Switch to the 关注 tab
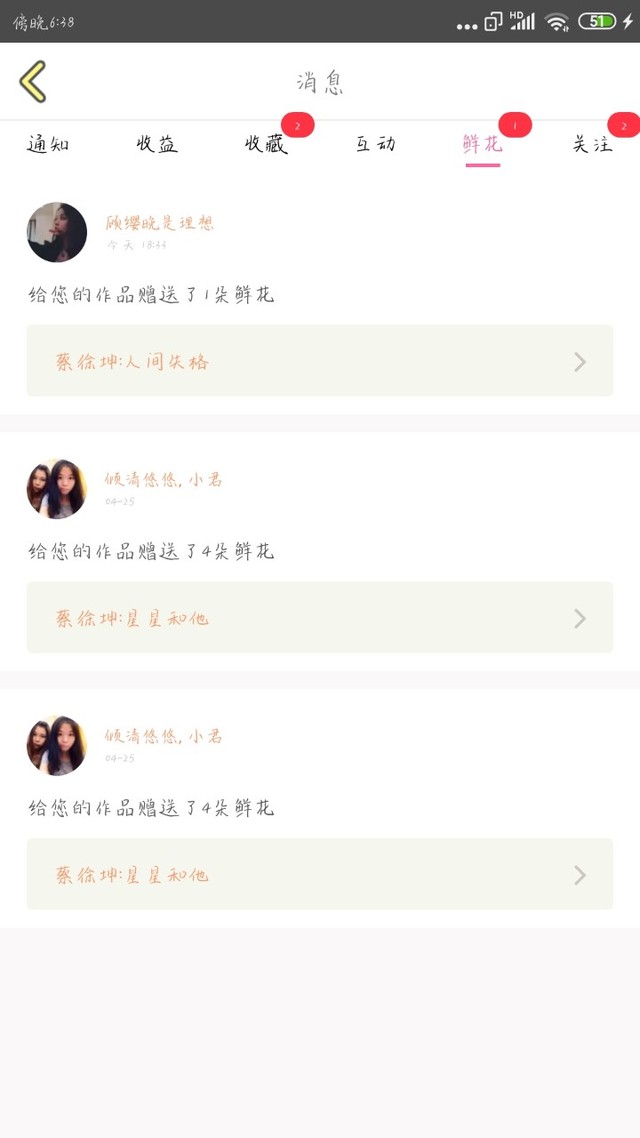This screenshot has width=640, height=1138. (592, 145)
